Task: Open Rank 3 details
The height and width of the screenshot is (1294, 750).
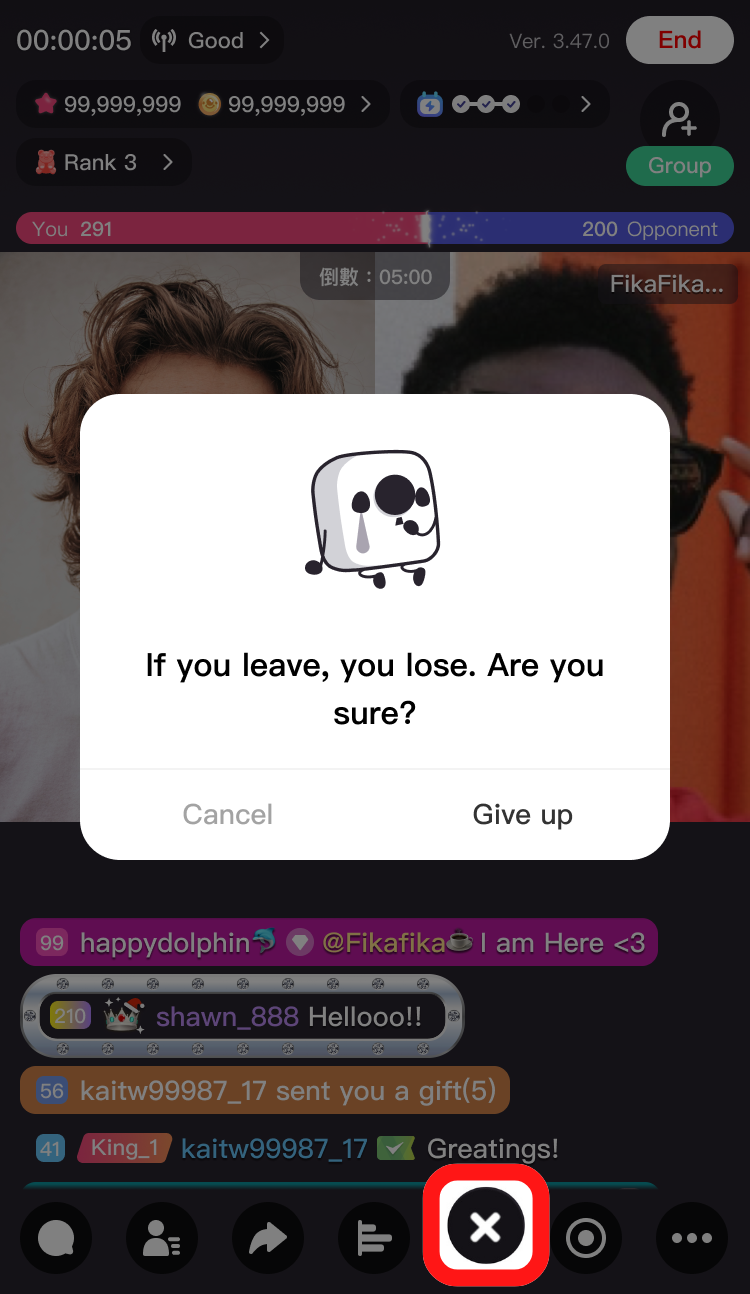Action: pyautogui.click(x=103, y=162)
